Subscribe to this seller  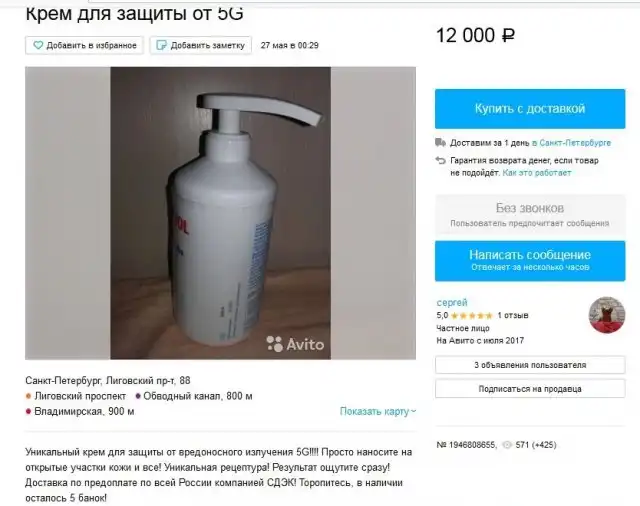pyautogui.click(x=530, y=388)
